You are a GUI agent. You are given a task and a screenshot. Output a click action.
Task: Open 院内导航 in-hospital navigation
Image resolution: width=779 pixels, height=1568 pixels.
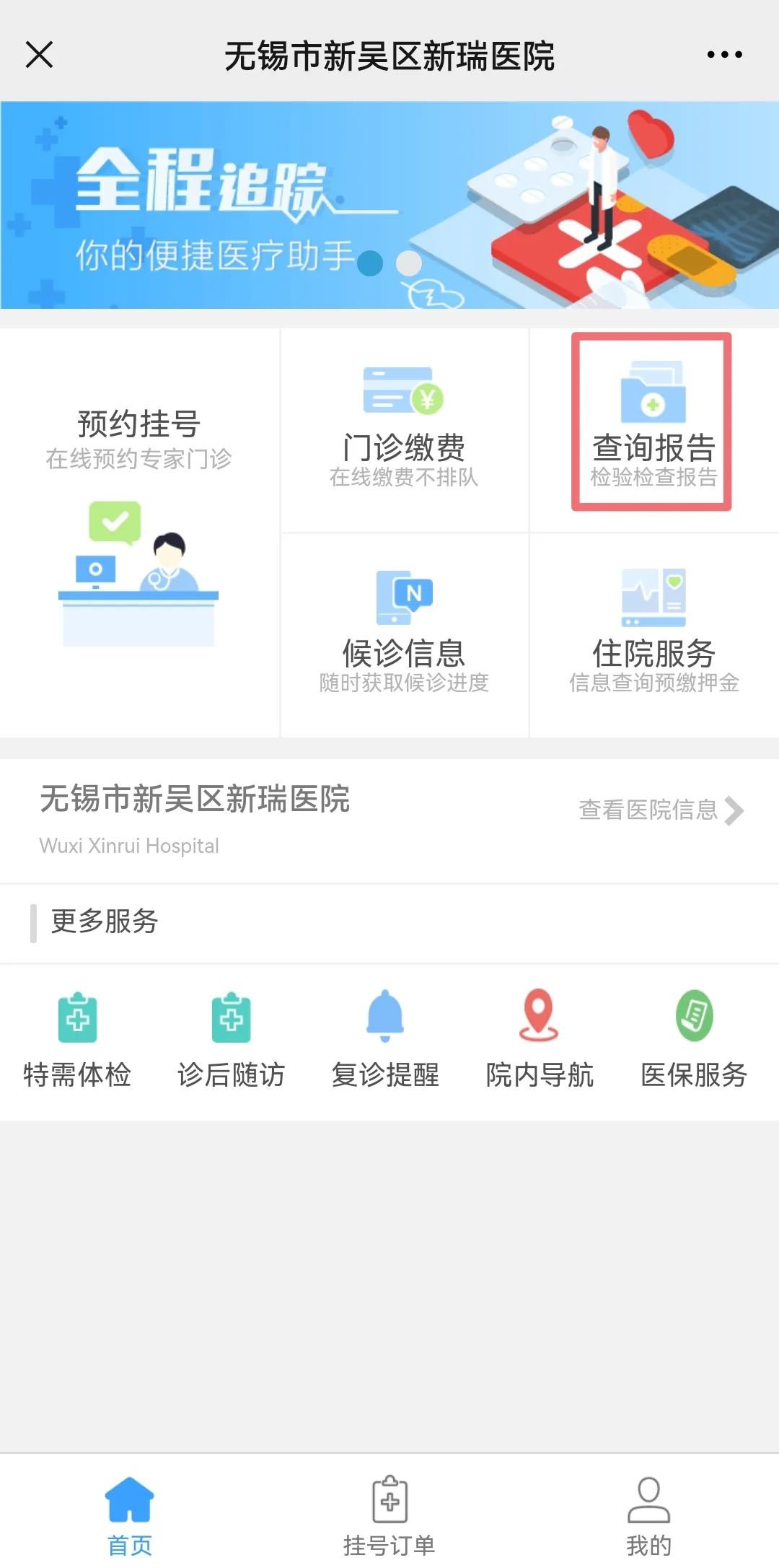tap(540, 1039)
